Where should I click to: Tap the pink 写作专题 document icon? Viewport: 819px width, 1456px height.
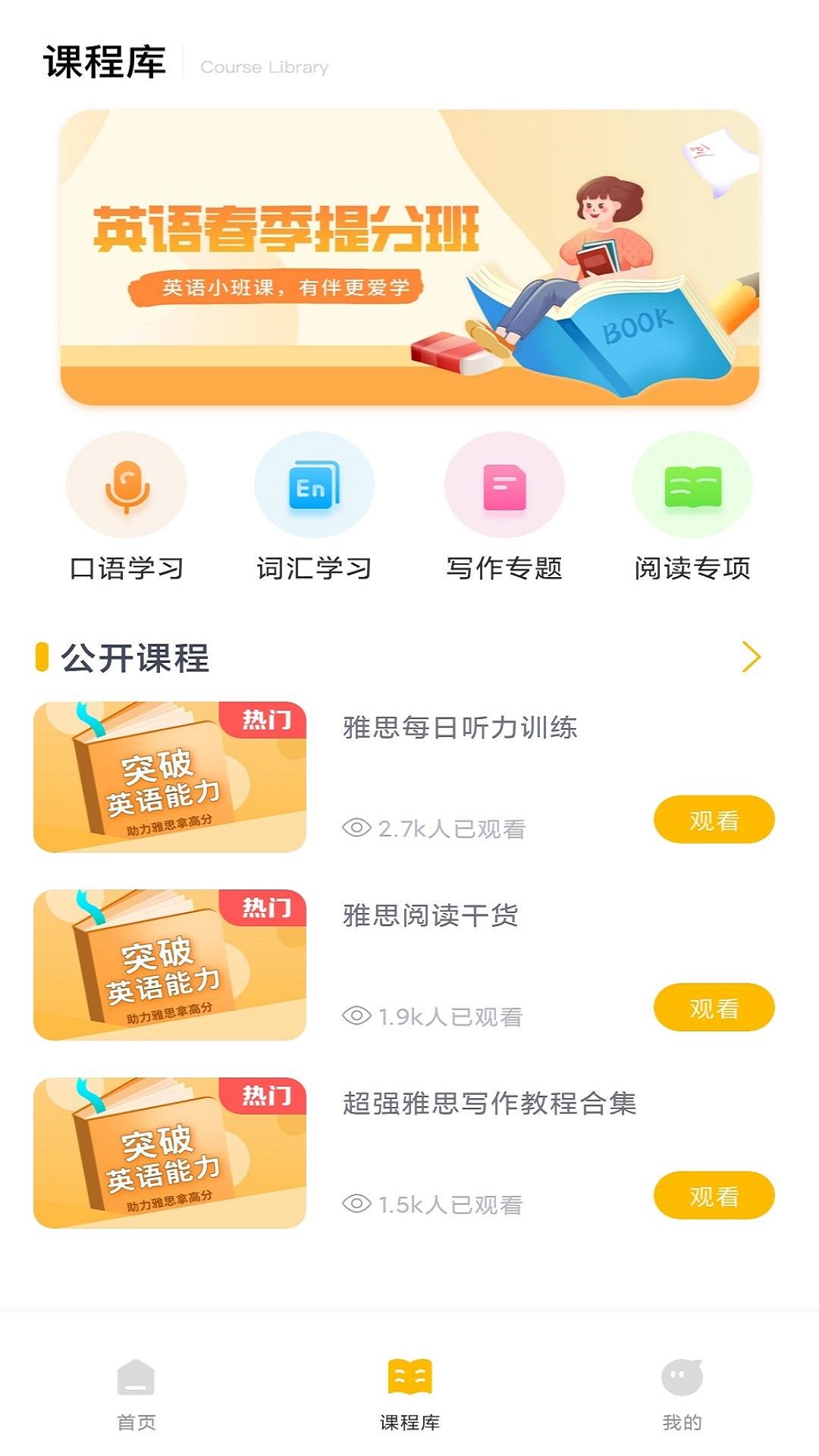504,485
